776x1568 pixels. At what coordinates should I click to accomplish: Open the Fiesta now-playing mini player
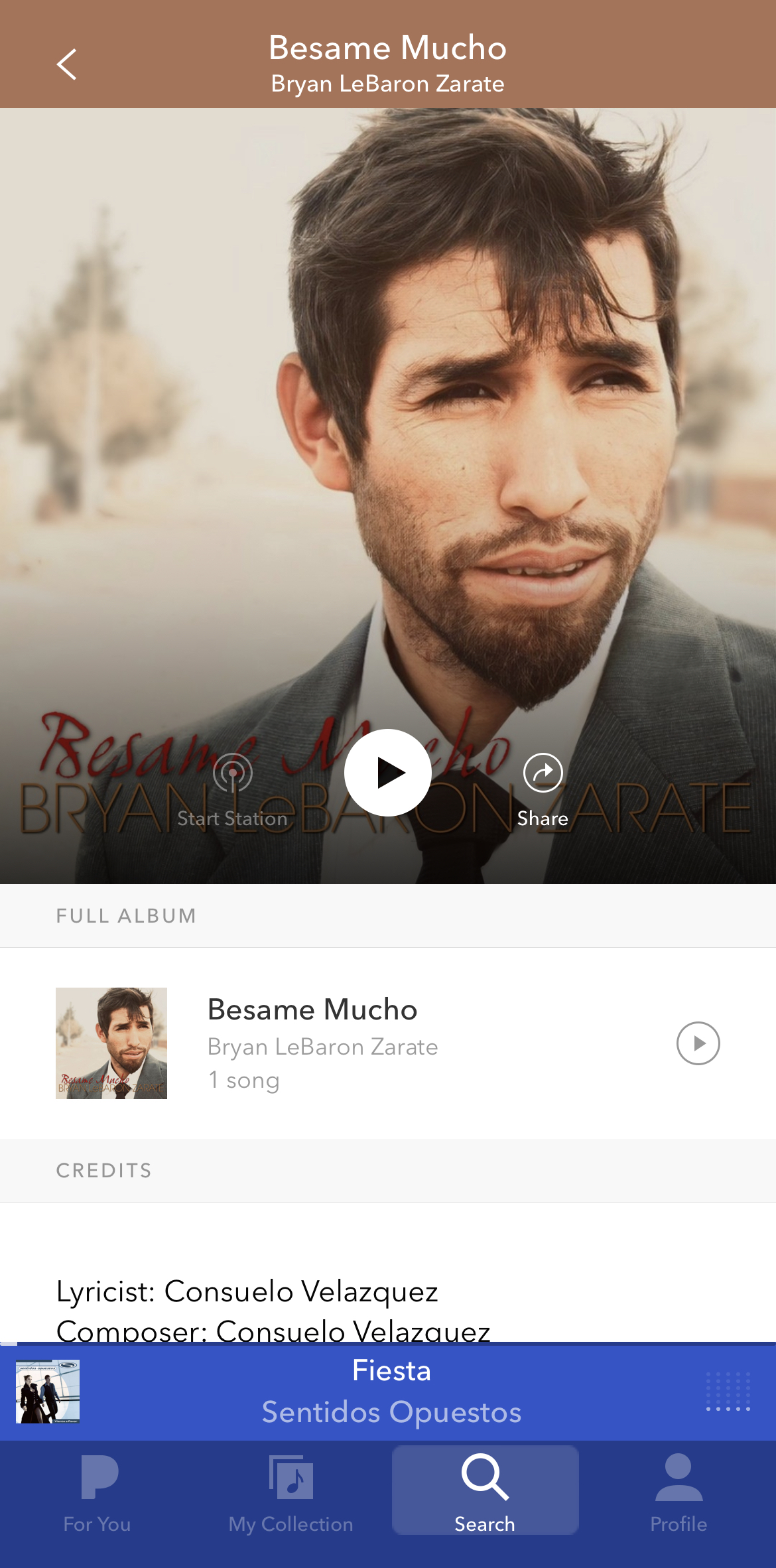click(x=390, y=1392)
